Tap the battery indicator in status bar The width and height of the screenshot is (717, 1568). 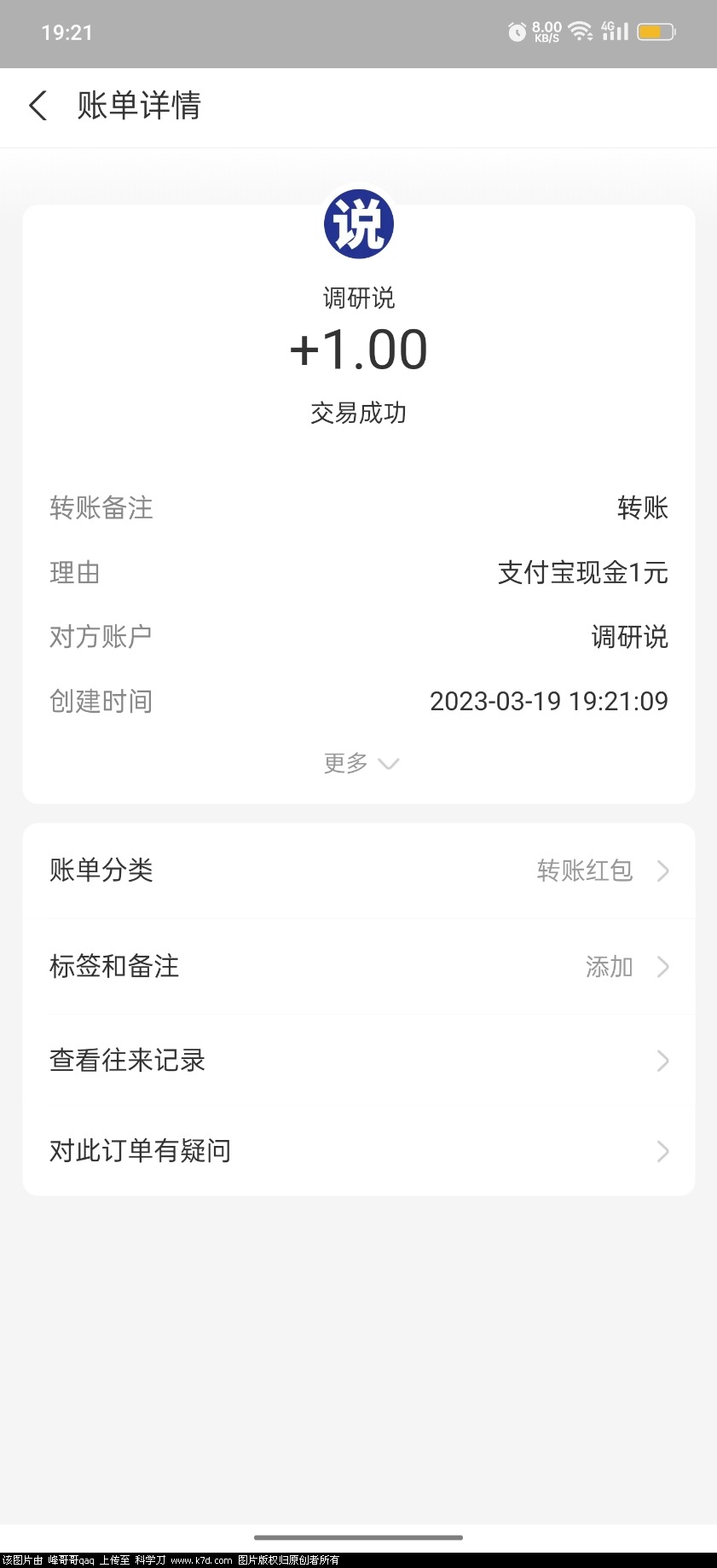tap(655, 32)
